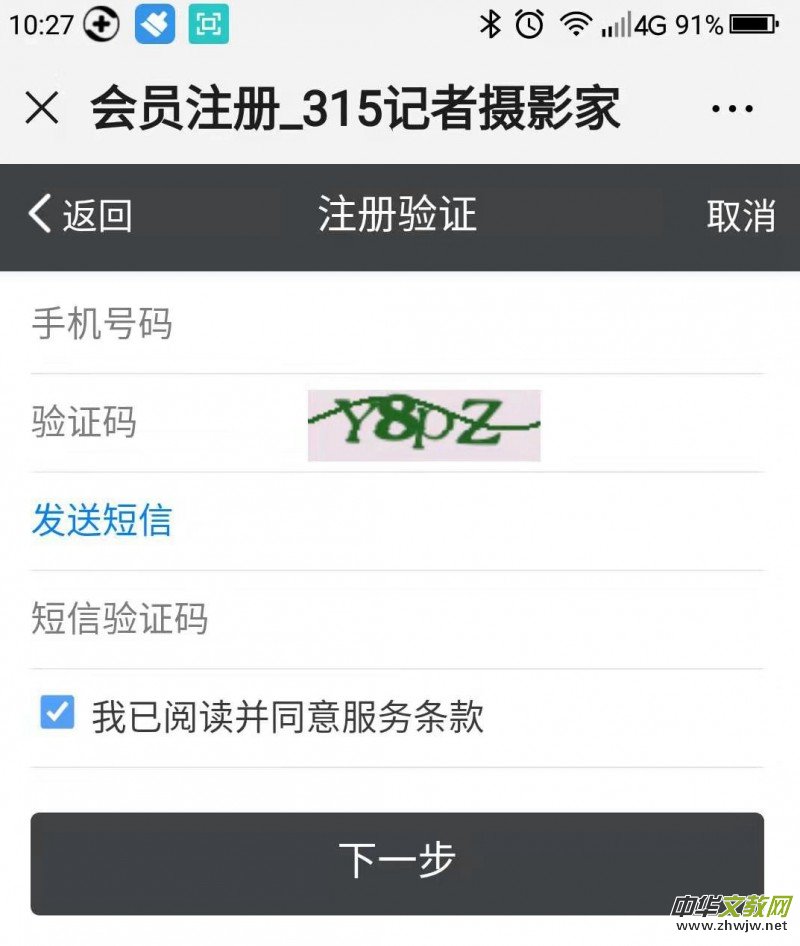Image resolution: width=800 pixels, height=946 pixels.
Task: Tap 取消 to cancel registration
Action: point(740,214)
